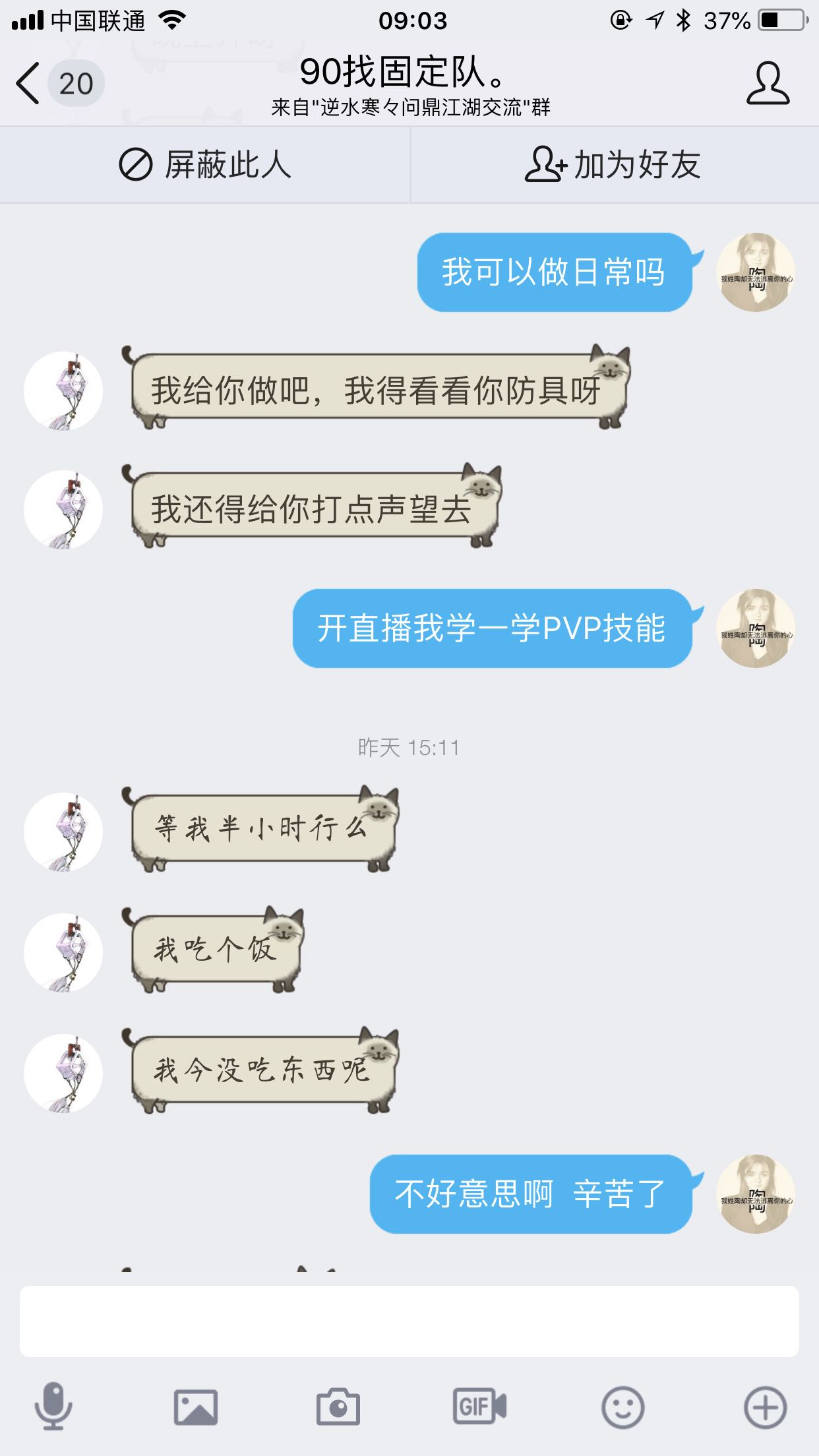Open the emoji sticker panel
This screenshot has width=819, height=1456.
(622, 1407)
